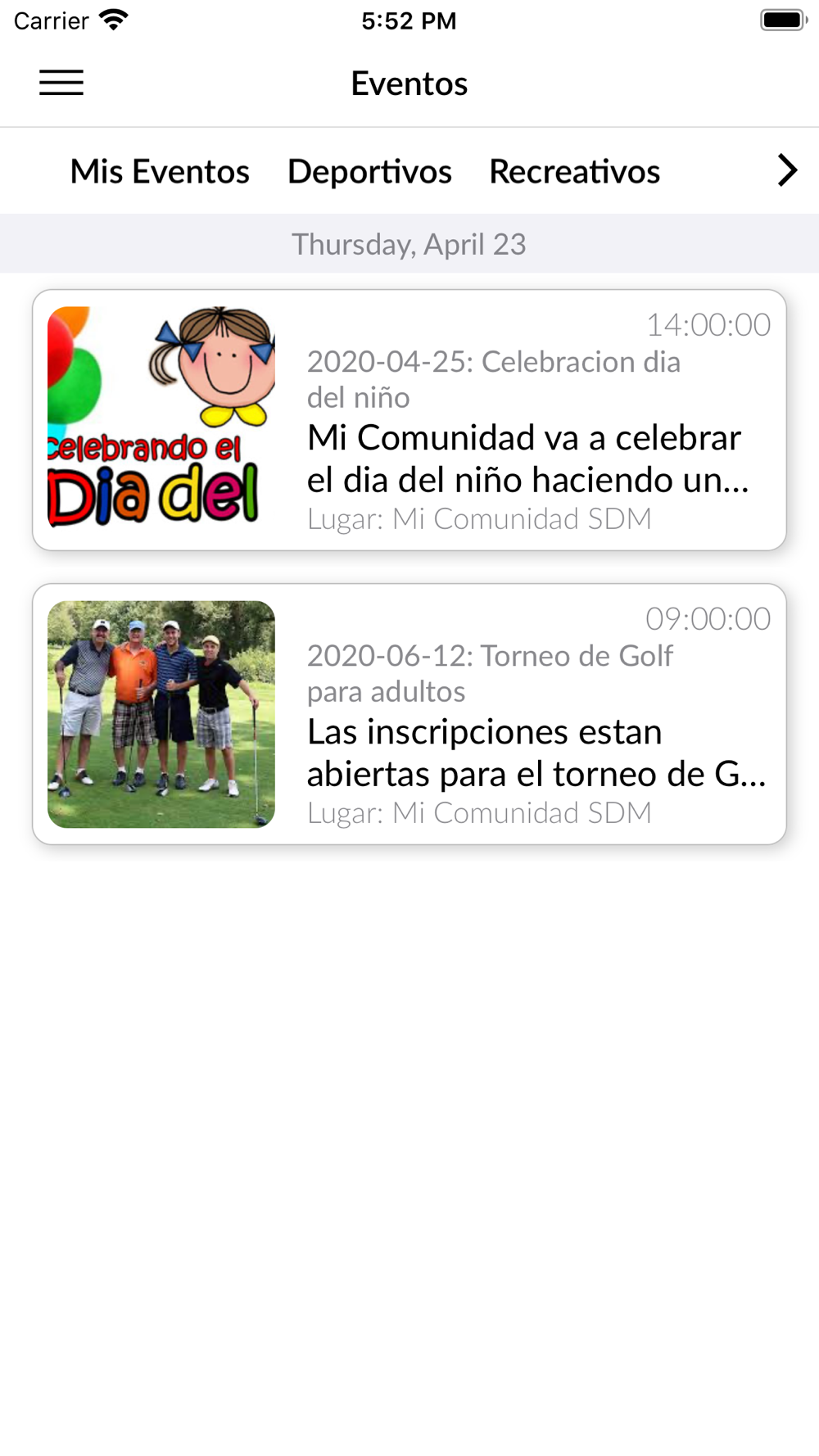819x1456 pixels.
Task: Open the Celebracion dia del niño event
Action: (x=409, y=420)
